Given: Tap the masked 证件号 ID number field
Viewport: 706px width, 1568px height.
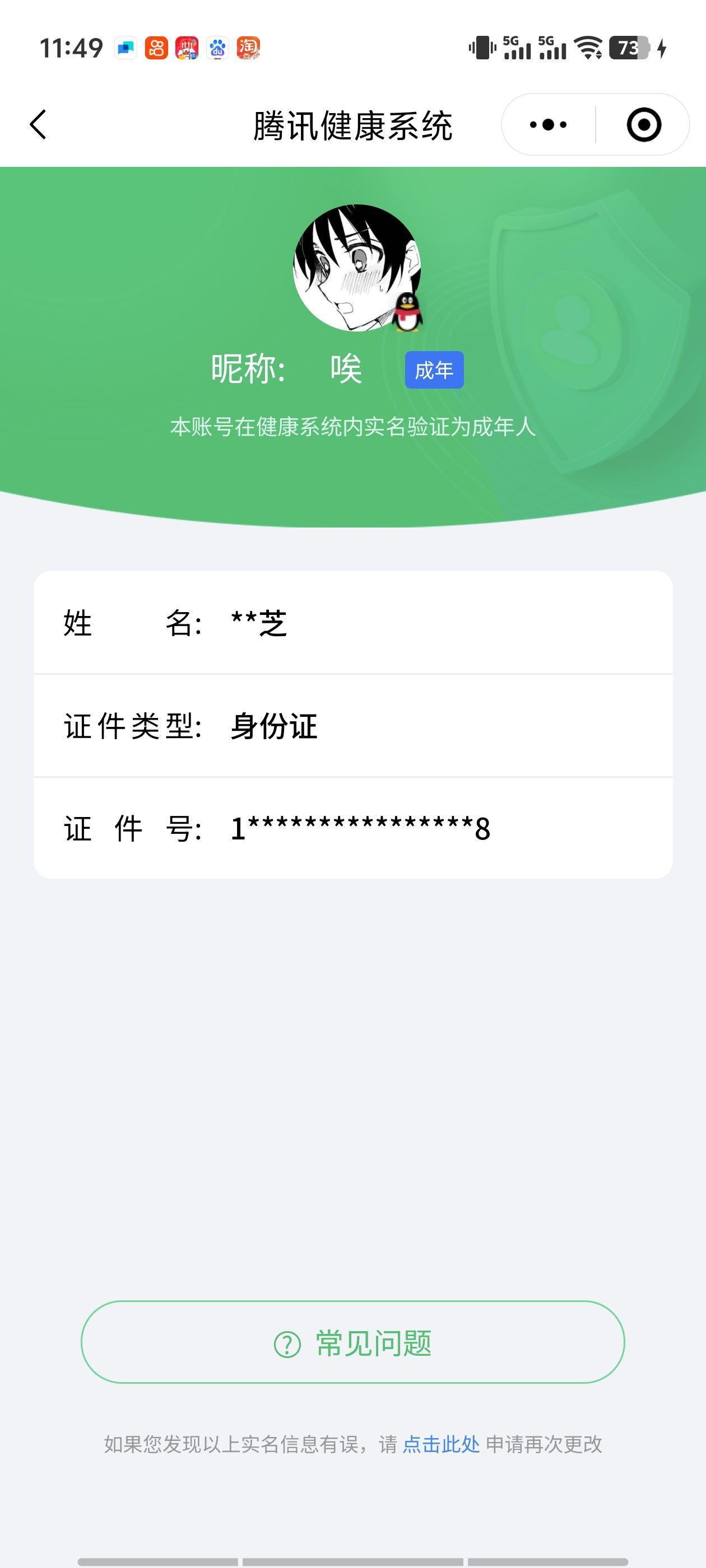Looking at the screenshot, I should pyautogui.click(x=352, y=828).
